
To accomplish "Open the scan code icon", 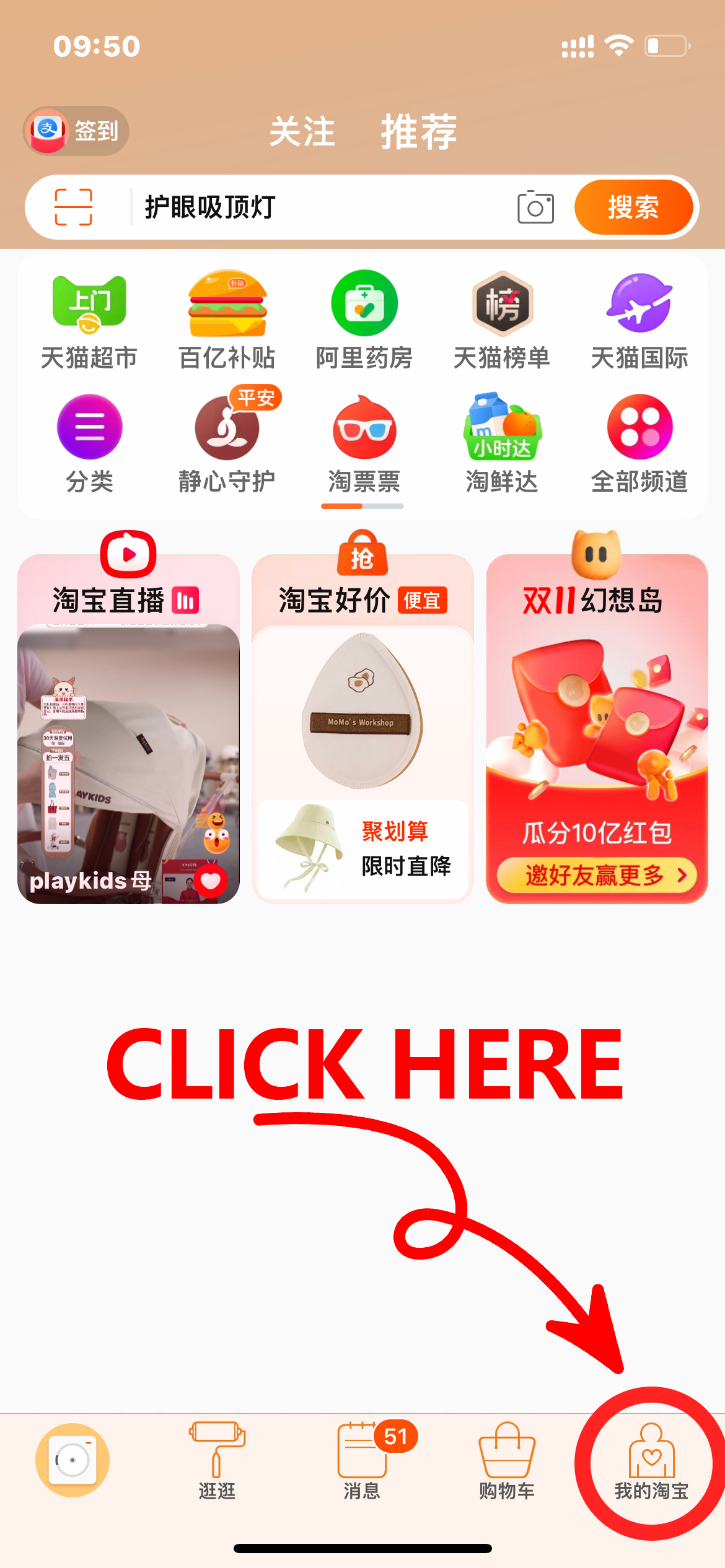I will (x=74, y=207).
